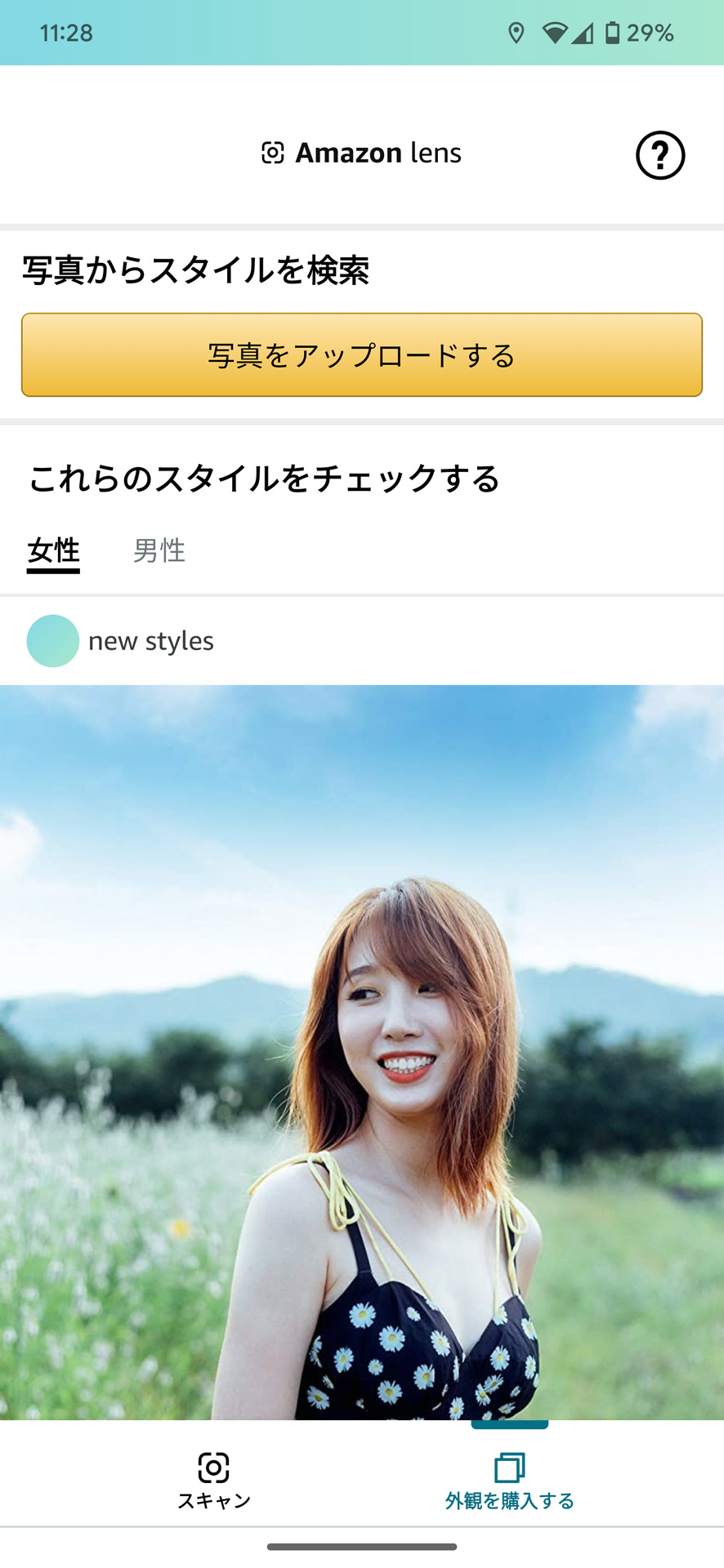
Task: Select the camera lens icon beside Amazon lens title
Action: pos(273,152)
